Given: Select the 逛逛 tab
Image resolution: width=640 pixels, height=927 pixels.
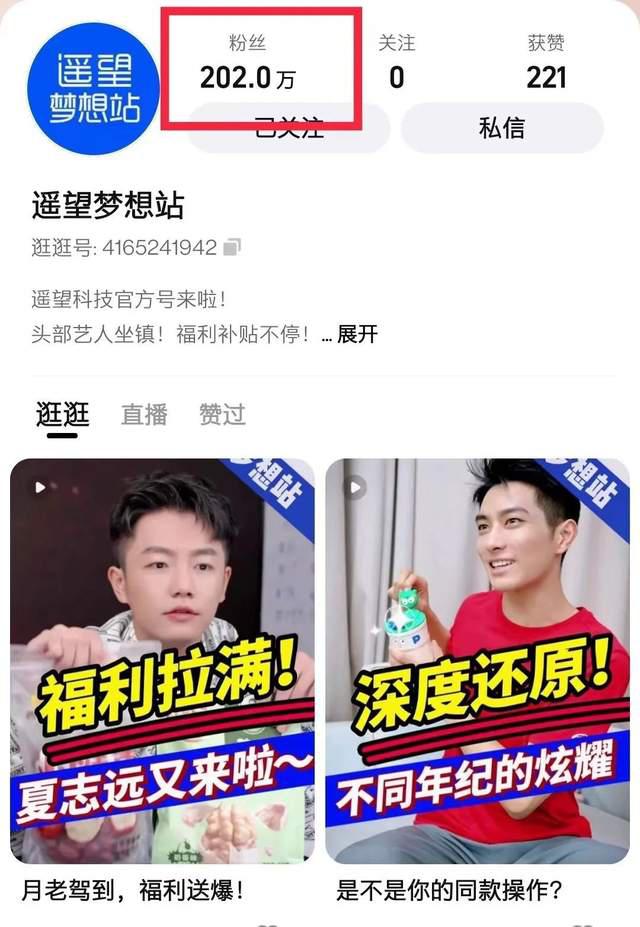Looking at the screenshot, I should (63, 414).
